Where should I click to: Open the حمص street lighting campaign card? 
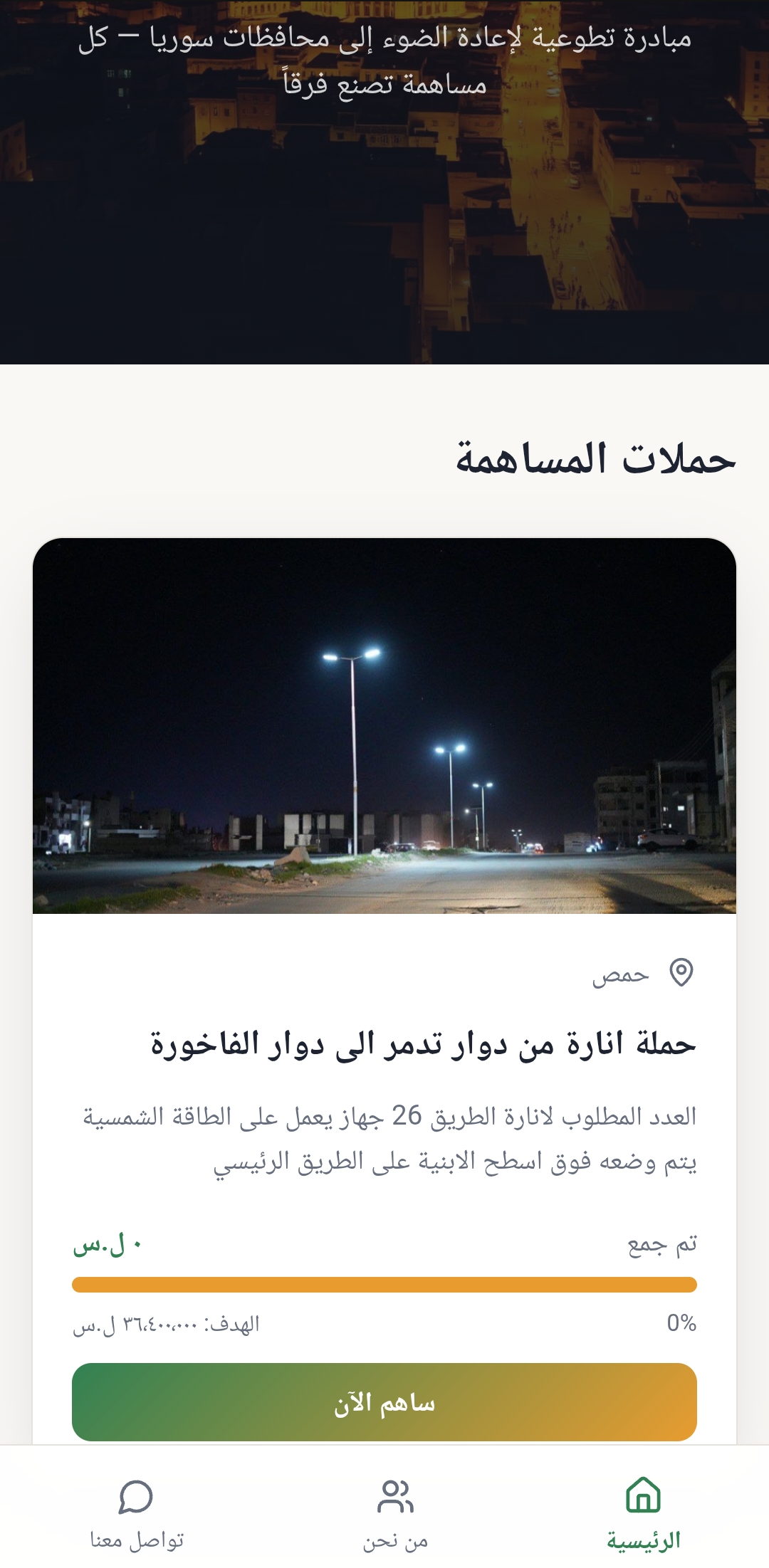(x=423, y=1043)
